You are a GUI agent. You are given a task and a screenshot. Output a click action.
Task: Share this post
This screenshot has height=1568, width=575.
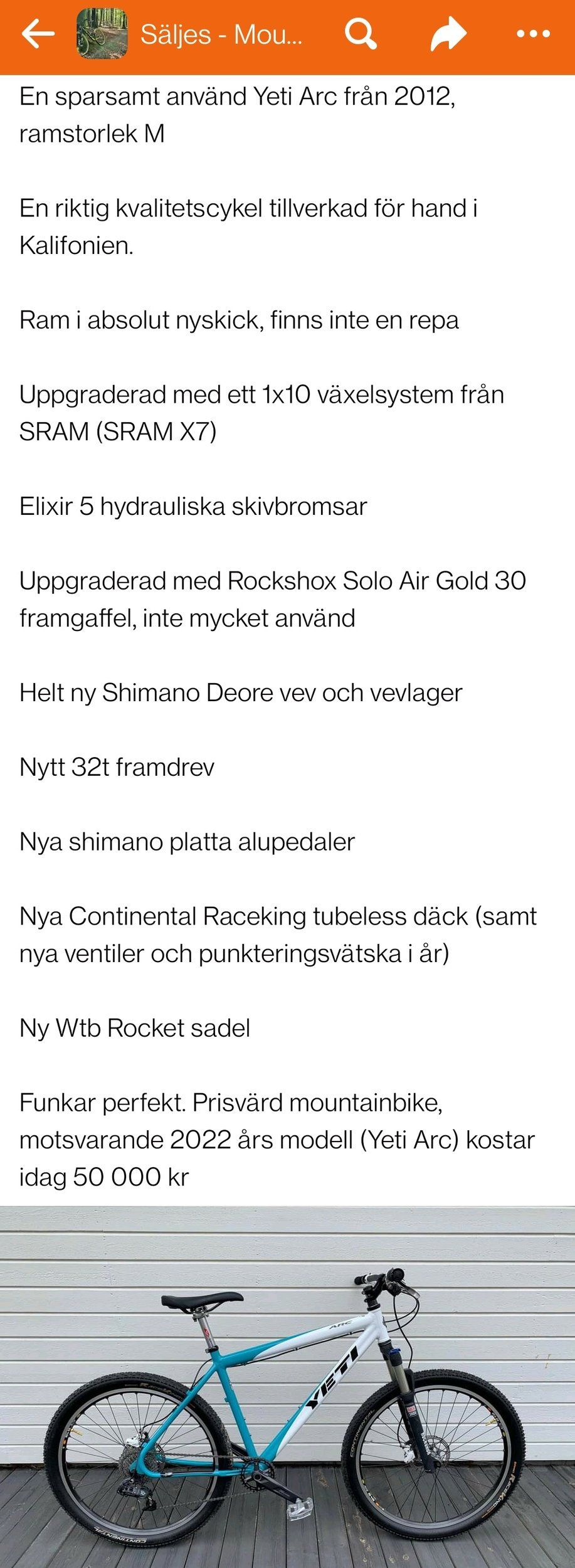pyautogui.click(x=448, y=34)
